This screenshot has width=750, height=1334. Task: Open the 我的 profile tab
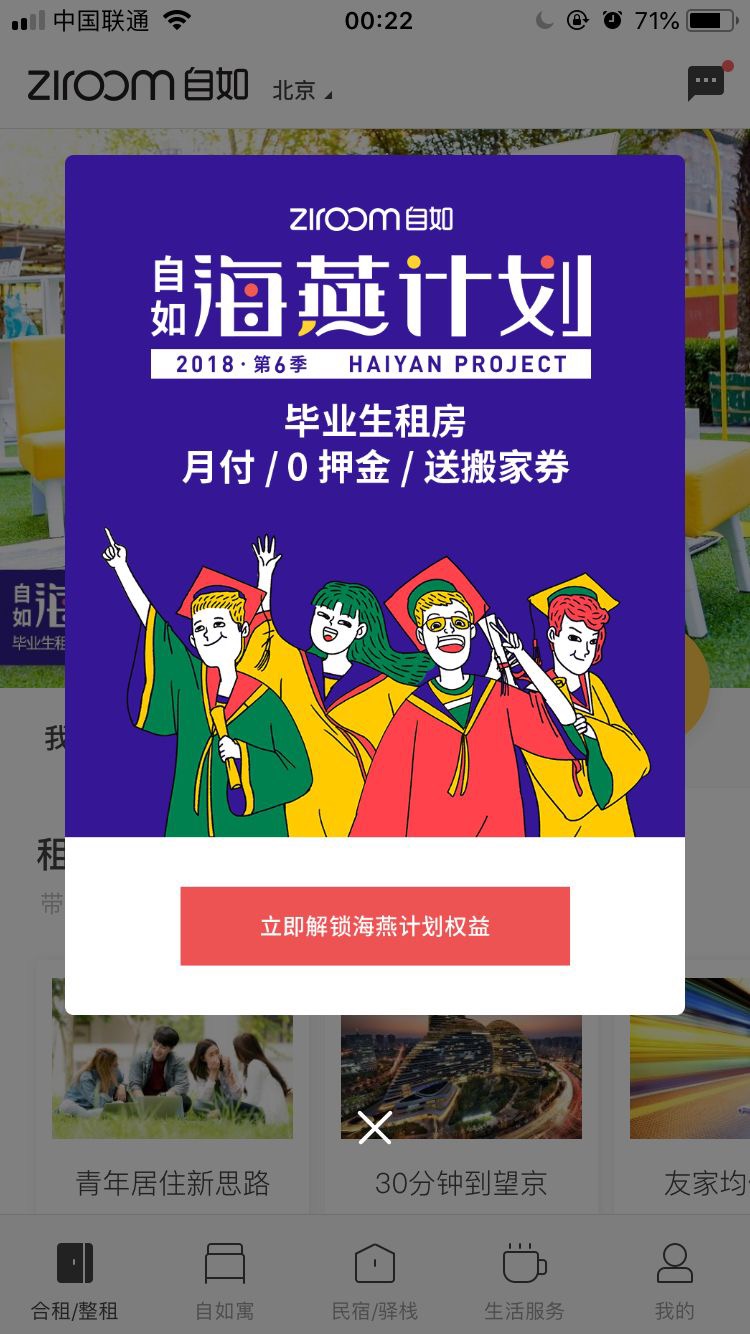[x=675, y=1280]
